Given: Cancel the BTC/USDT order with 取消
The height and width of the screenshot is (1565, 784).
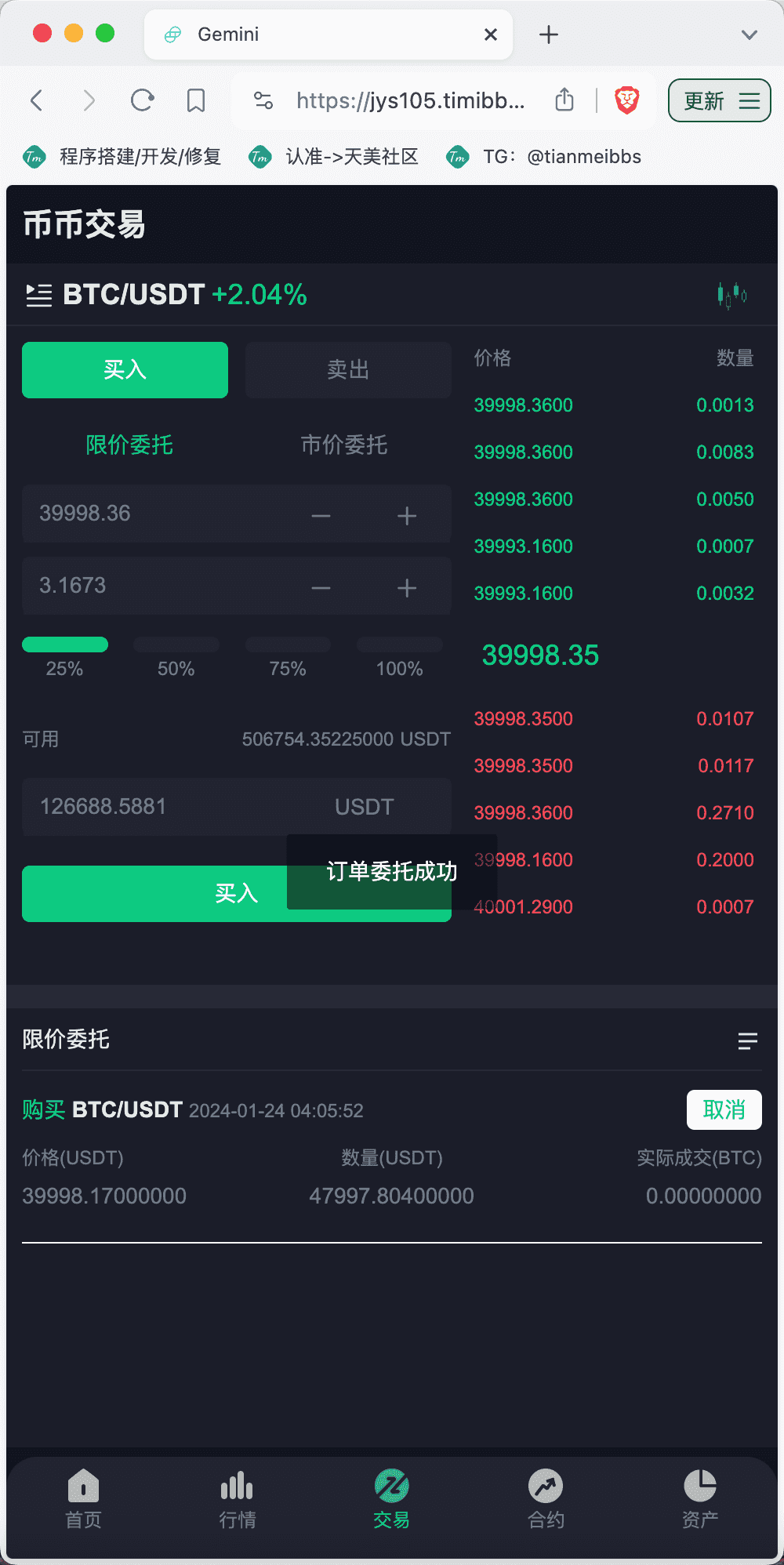Looking at the screenshot, I should (x=724, y=1109).
